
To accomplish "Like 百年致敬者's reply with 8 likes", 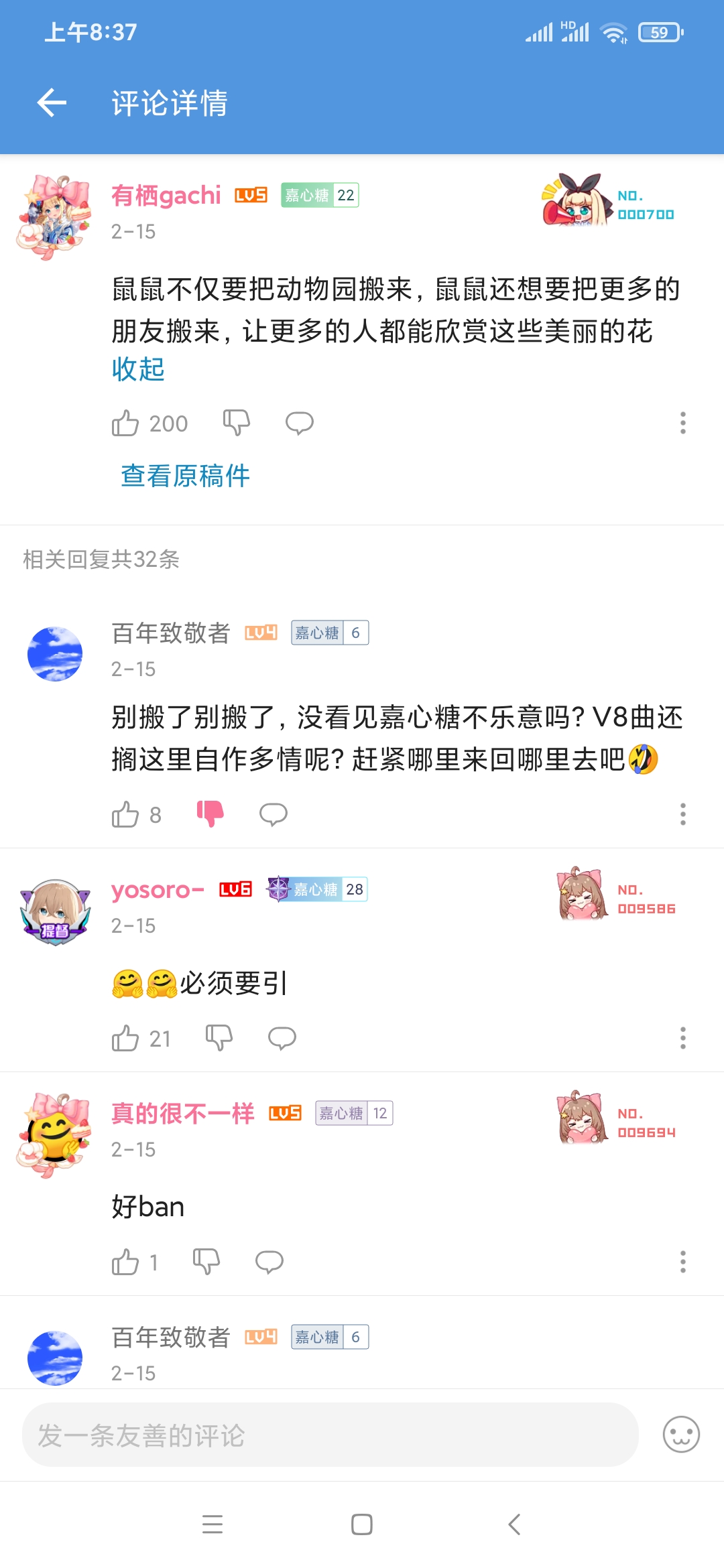I will point(125,815).
